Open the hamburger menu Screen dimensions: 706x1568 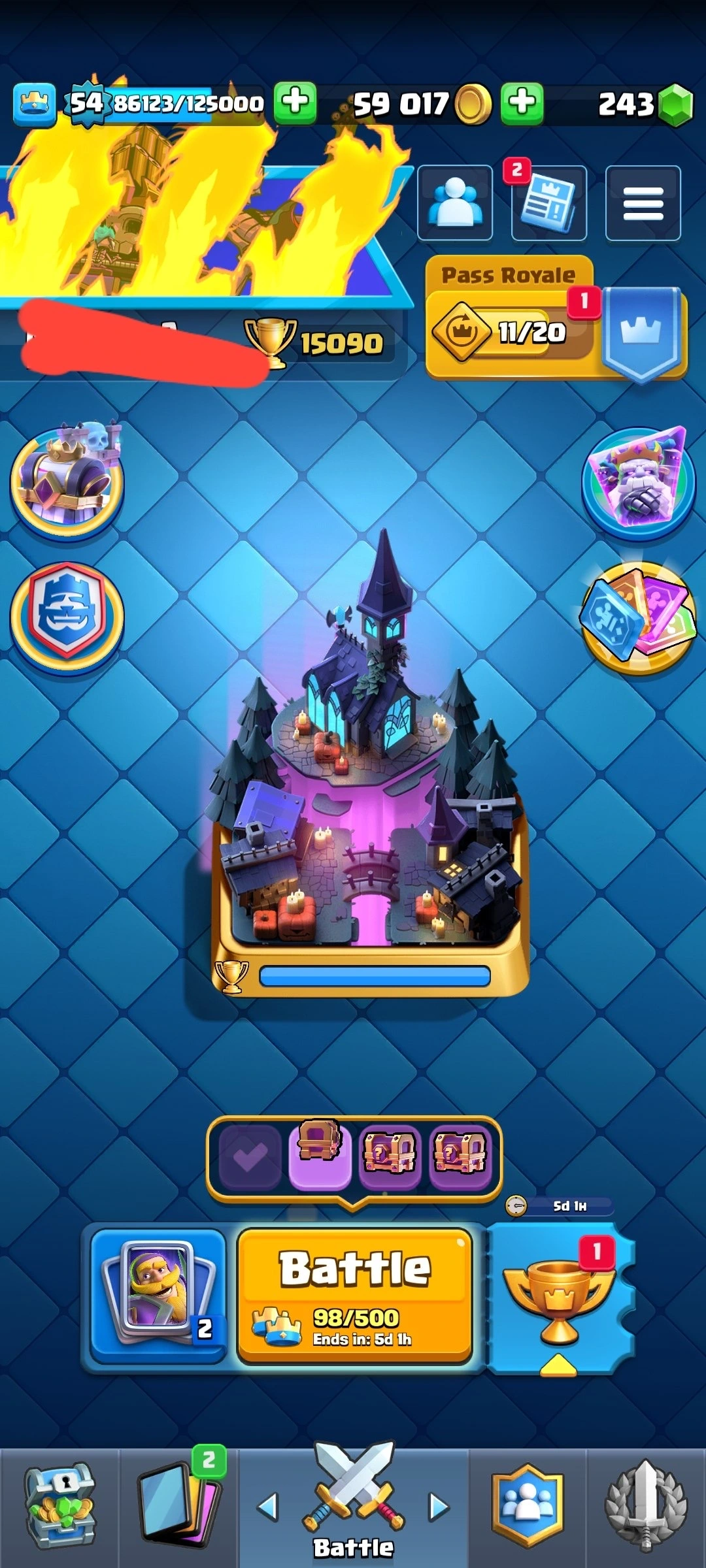(643, 203)
